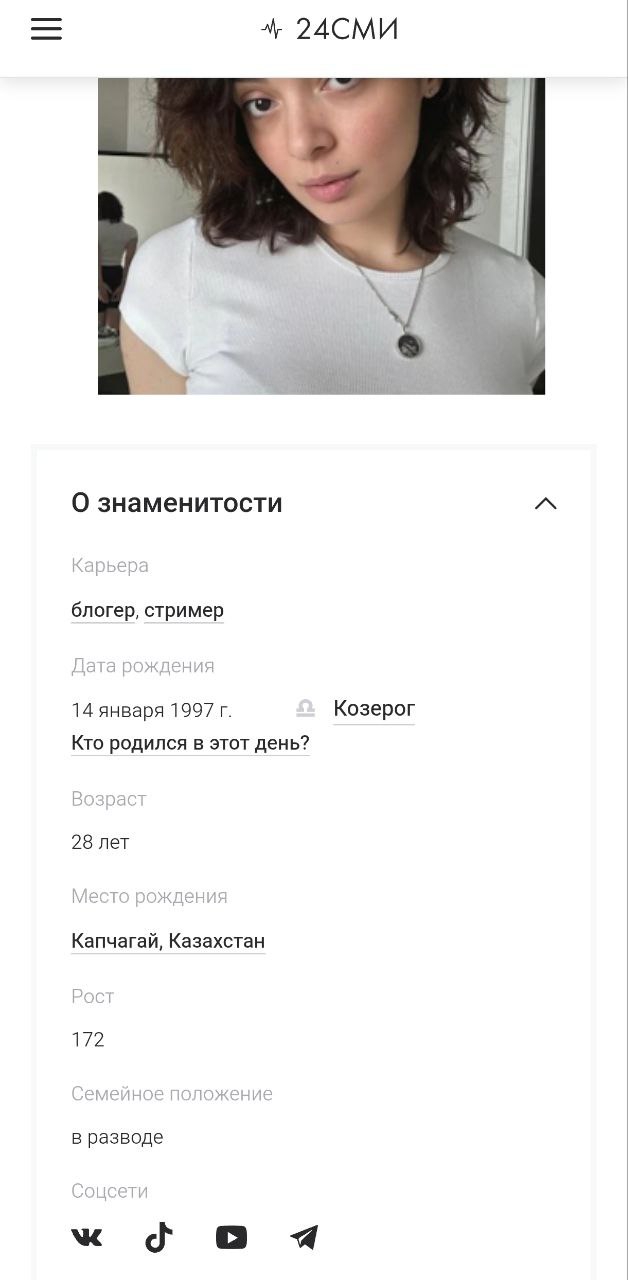The width and height of the screenshot is (628, 1280).
Task: Open the стример career link
Action: (x=184, y=610)
